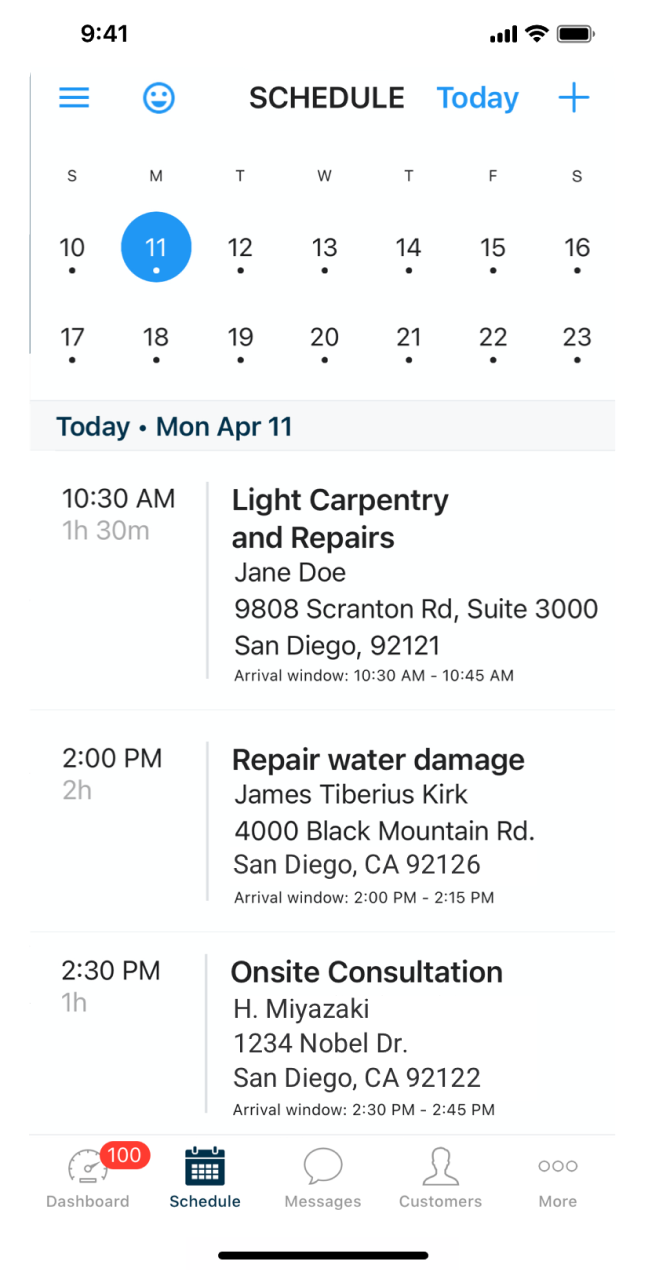This screenshot has width=645, height=1270.
Task: Tap the smiley face icon
Action: coord(159,98)
